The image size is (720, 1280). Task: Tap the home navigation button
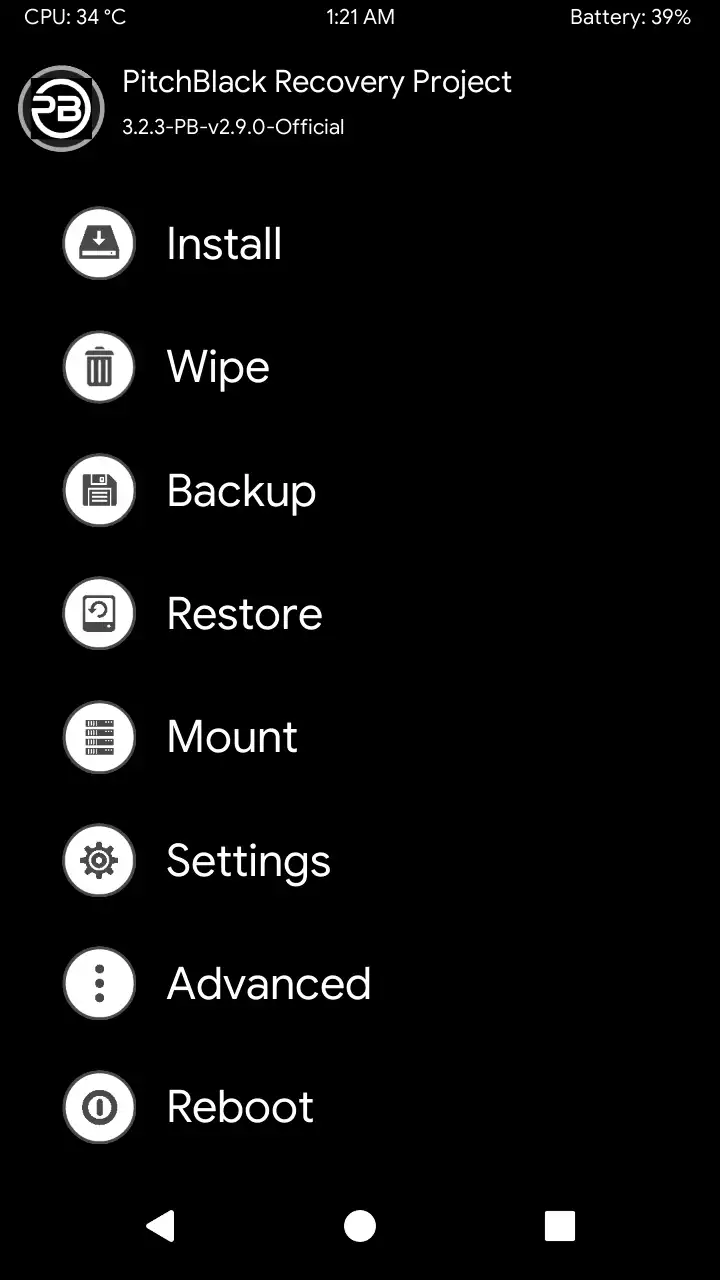(x=360, y=1225)
